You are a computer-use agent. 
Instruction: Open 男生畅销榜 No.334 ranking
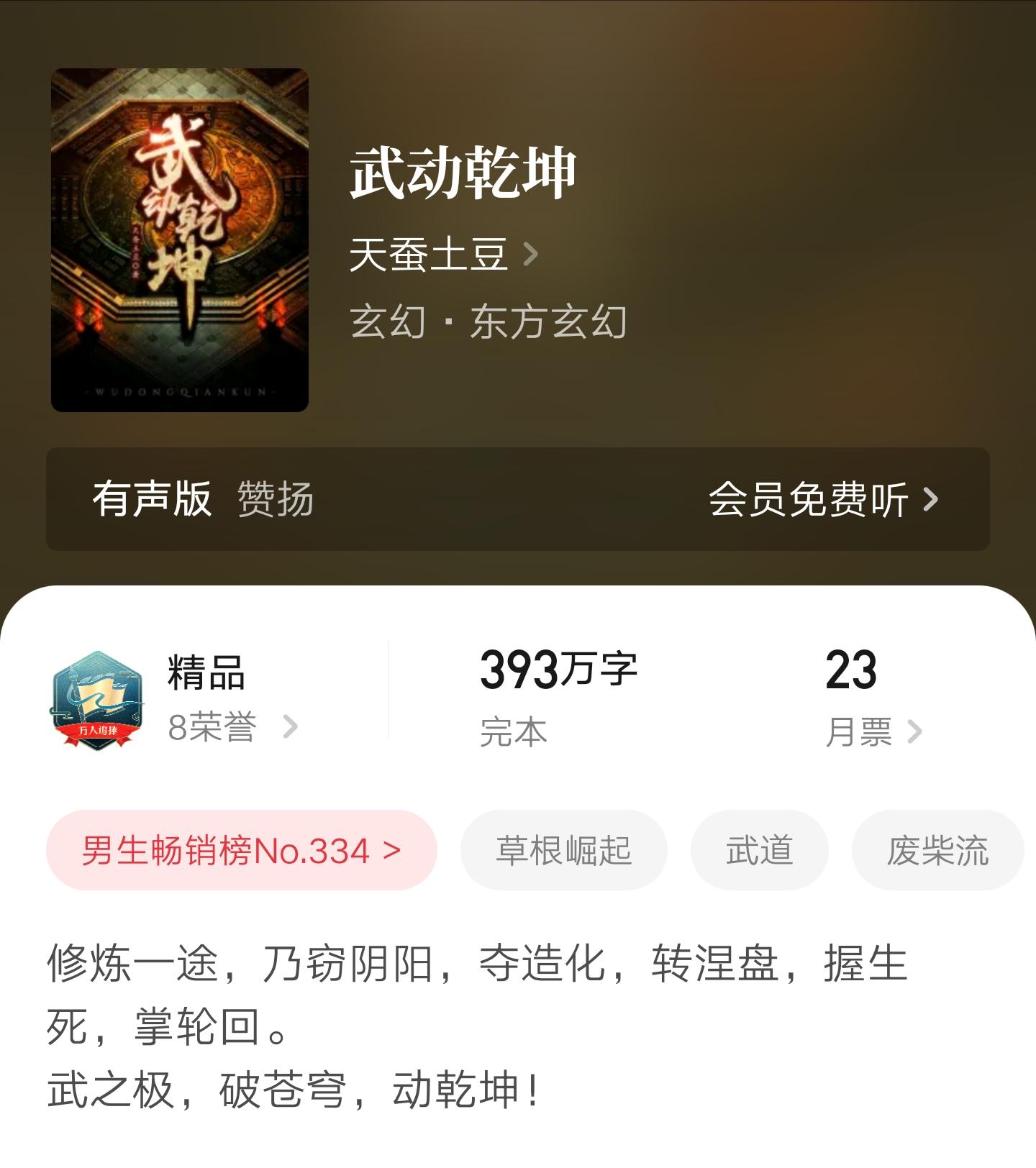click(242, 850)
